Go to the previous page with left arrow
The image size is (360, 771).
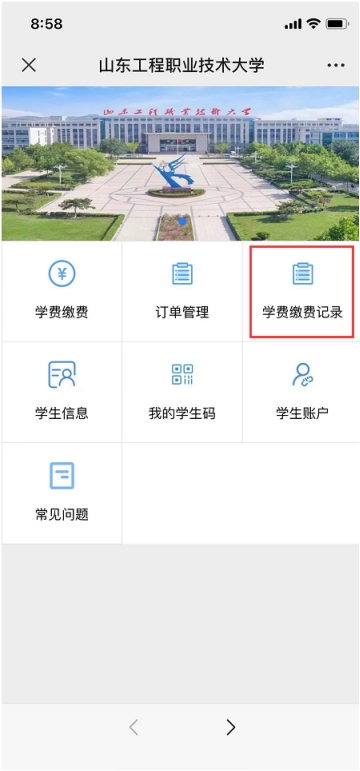tap(133, 727)
